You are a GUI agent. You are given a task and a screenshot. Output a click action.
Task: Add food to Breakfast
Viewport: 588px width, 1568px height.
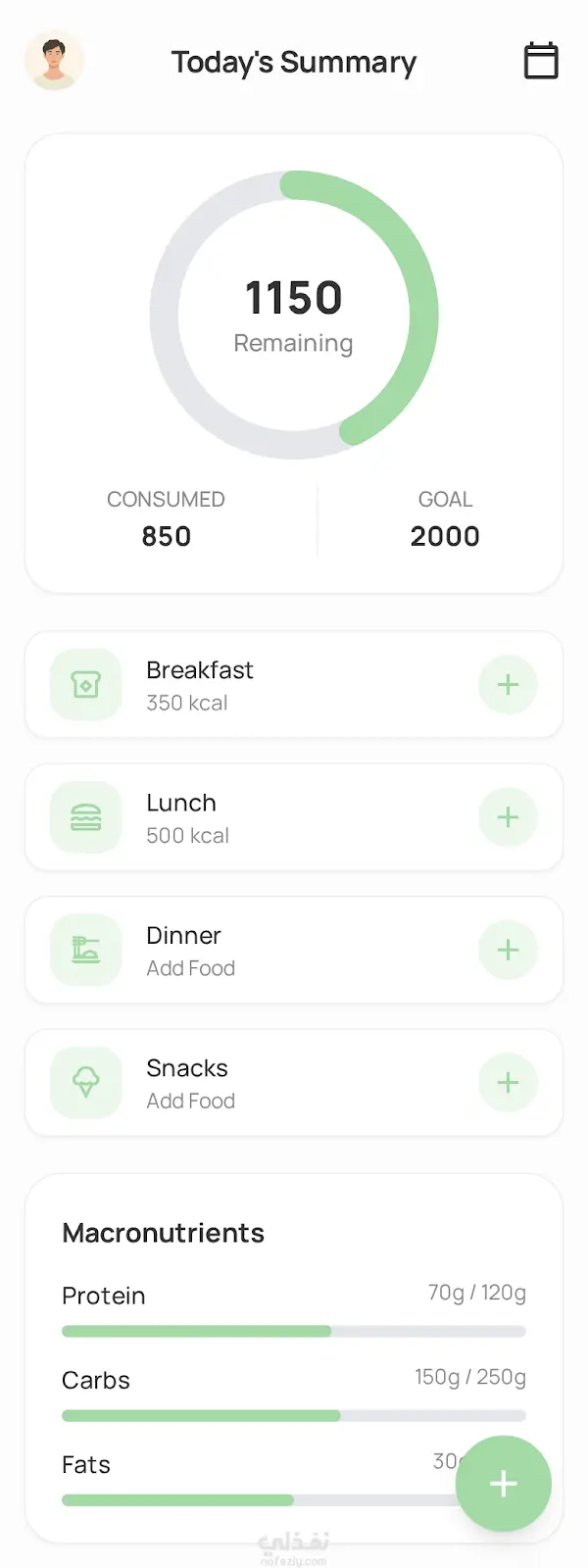(508, 685)
